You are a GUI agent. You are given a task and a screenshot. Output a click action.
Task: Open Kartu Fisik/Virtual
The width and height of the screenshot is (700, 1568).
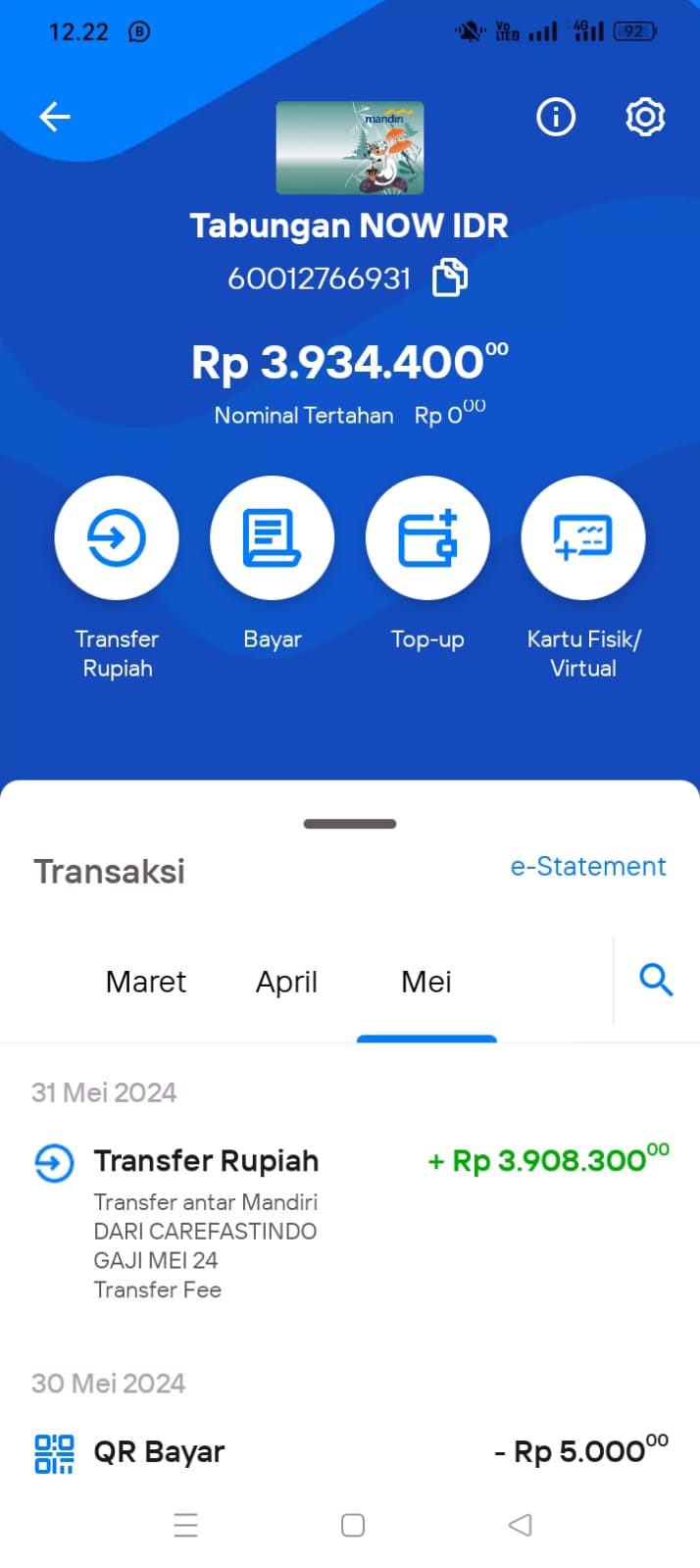[583, 537]
